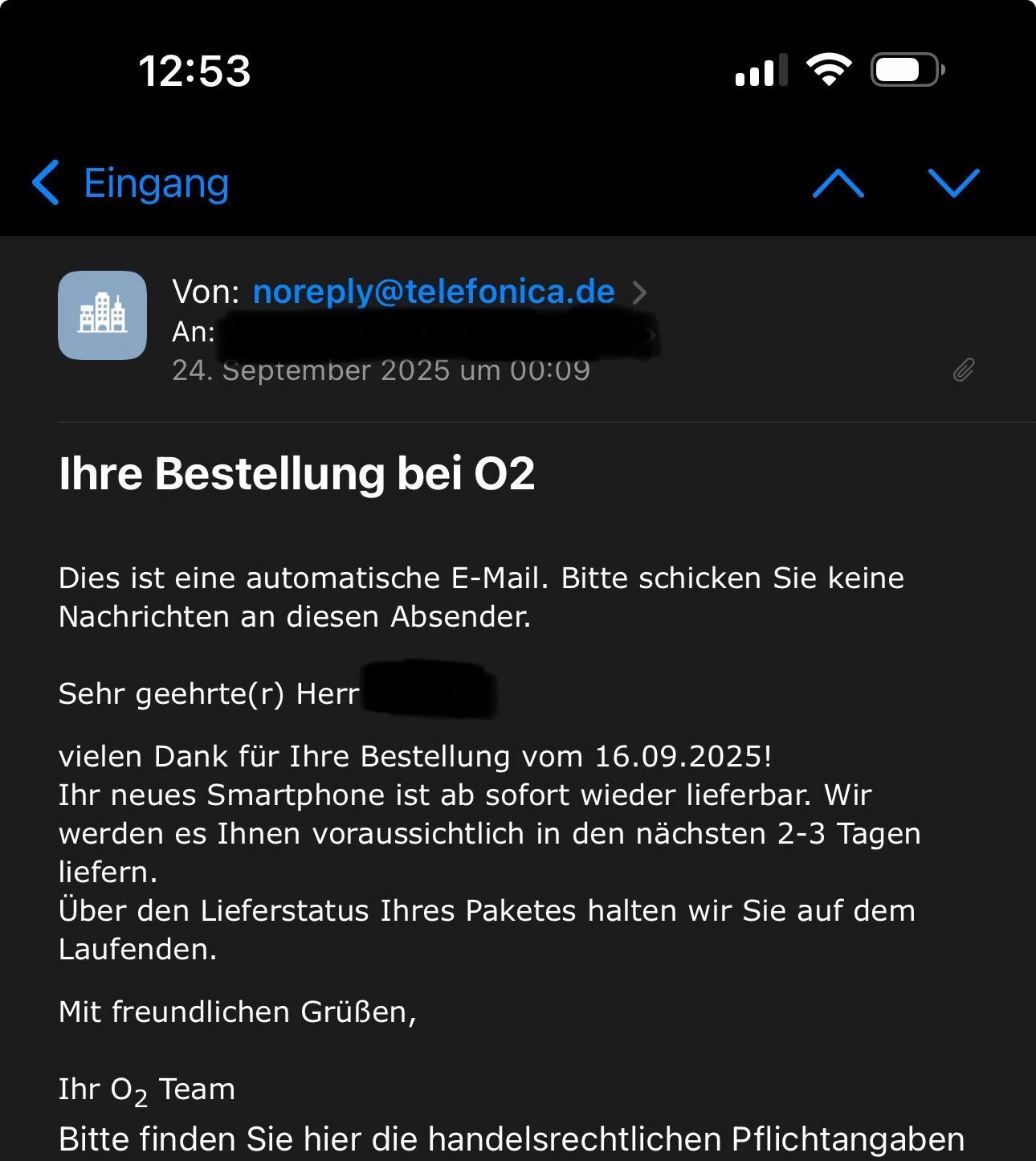Go back to Eingang mailbox
The image size is (1036, 1161).
131,183
